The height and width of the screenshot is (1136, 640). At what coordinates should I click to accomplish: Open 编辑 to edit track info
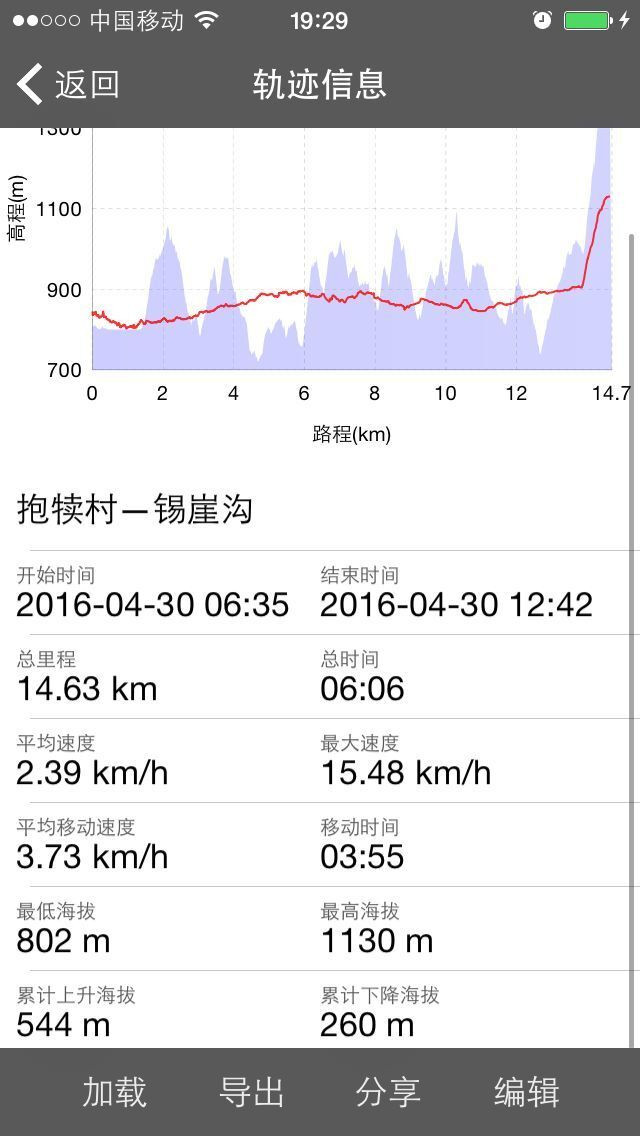526,1092
